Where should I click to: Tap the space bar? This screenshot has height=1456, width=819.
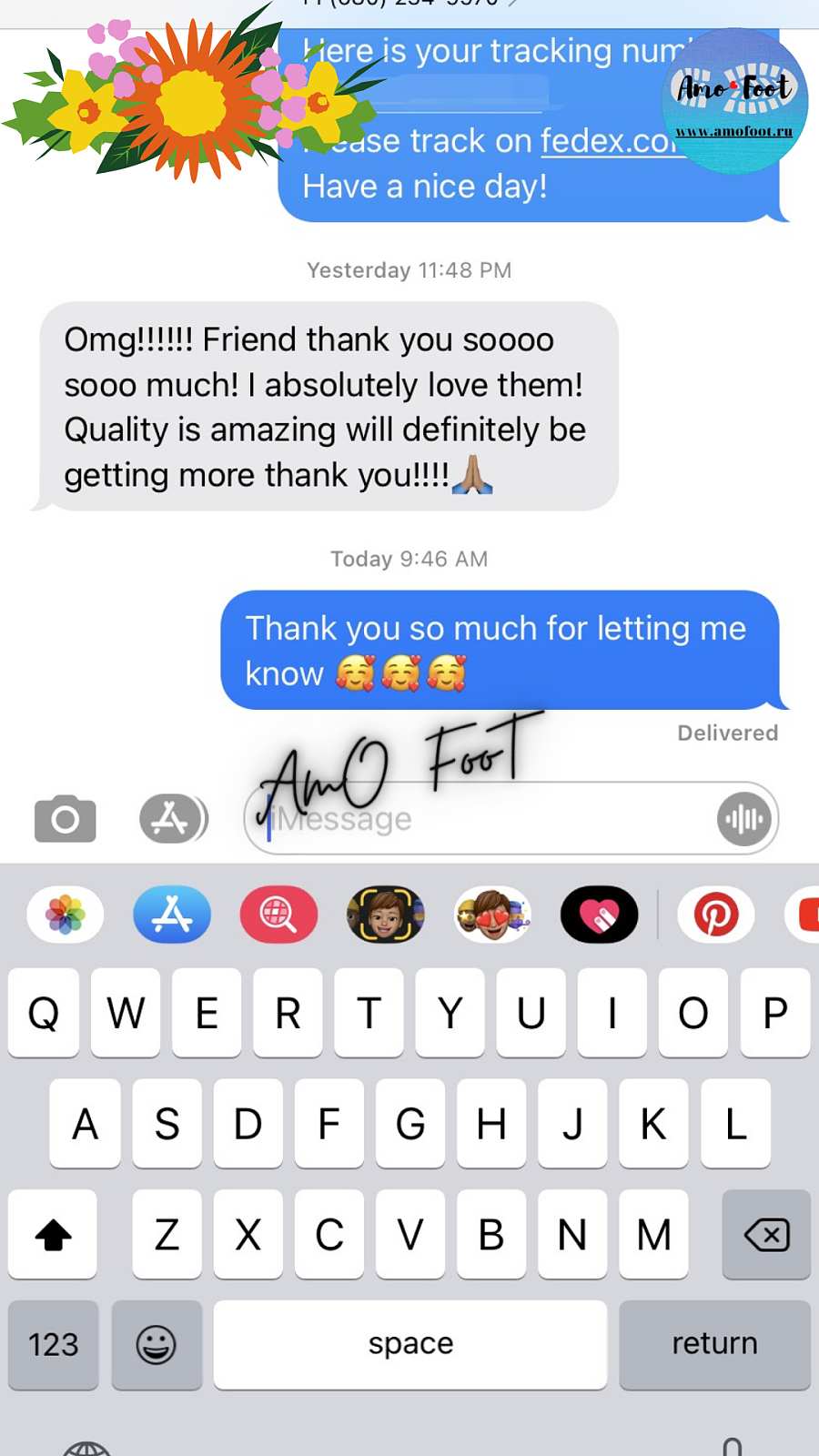coord(410,1344)
